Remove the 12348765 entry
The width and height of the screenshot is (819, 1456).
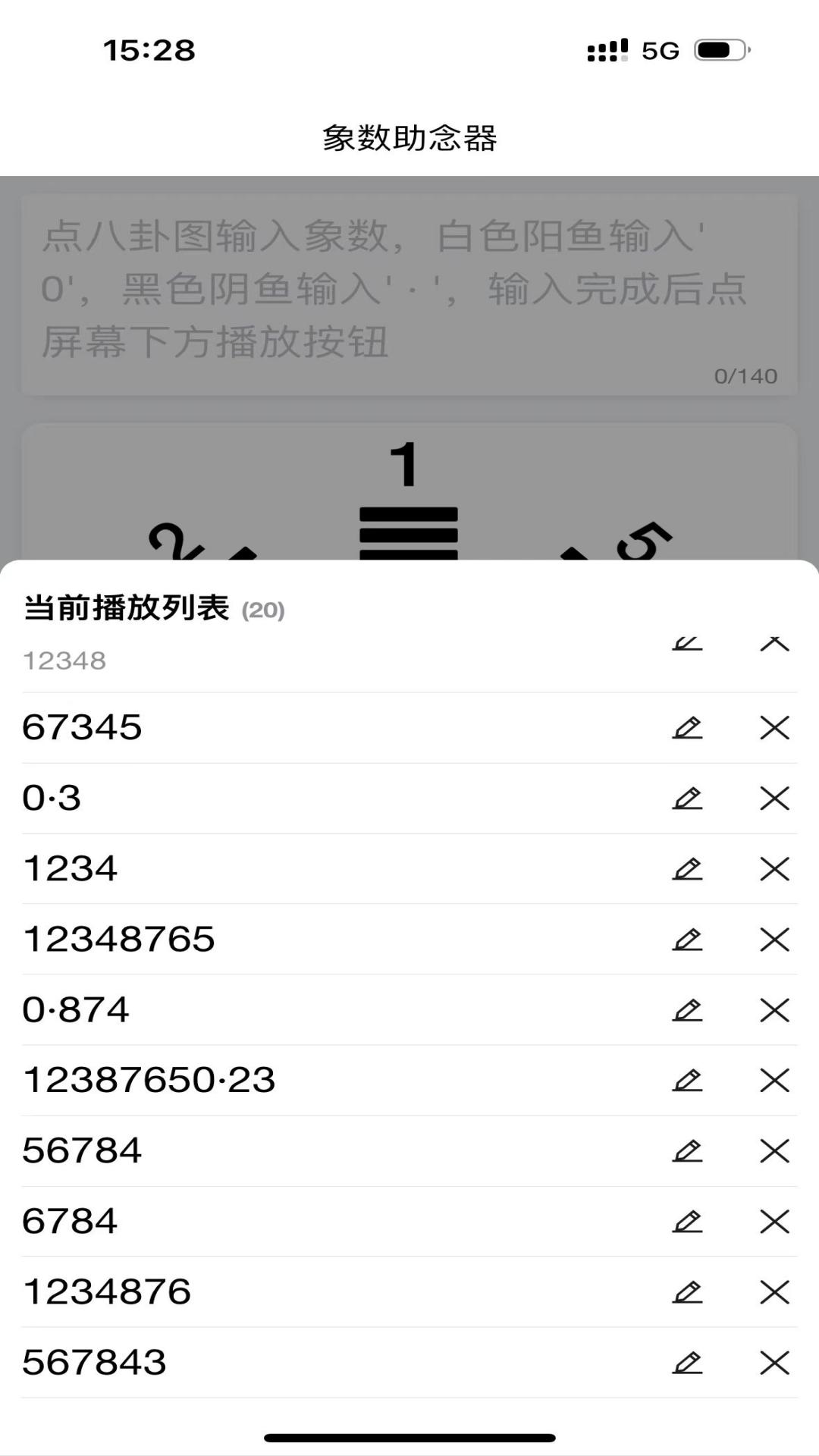coord(775,940)
